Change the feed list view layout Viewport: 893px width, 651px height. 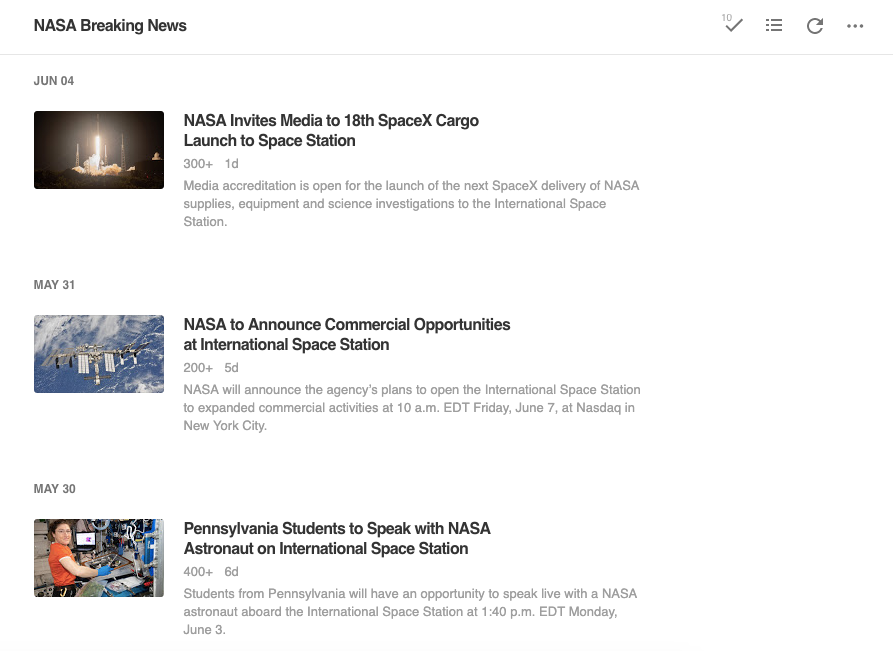pyautogui.click(x=774, y=26)
